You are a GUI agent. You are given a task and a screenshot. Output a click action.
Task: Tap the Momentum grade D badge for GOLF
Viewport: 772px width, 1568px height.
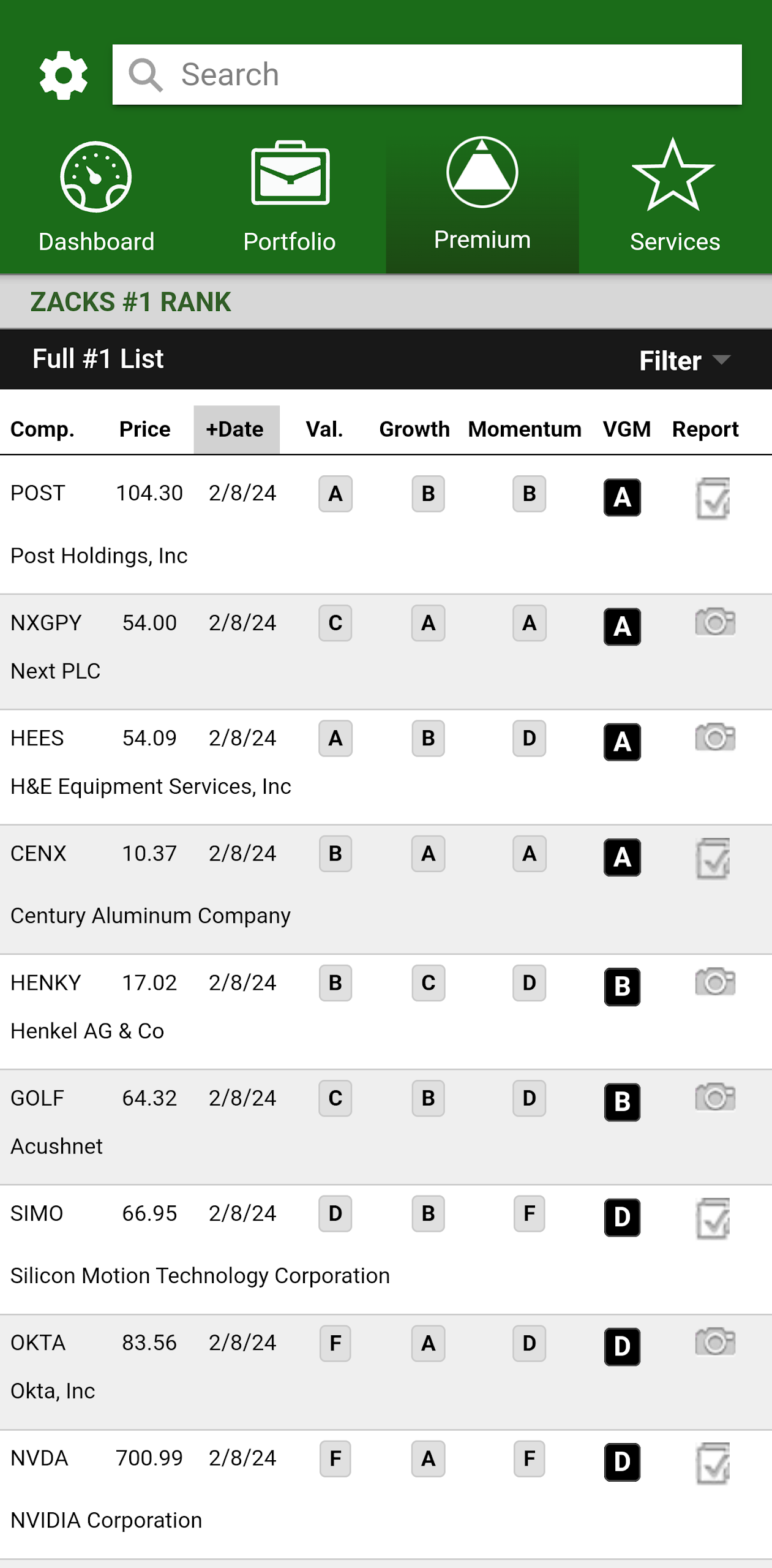pos(528,1098)
